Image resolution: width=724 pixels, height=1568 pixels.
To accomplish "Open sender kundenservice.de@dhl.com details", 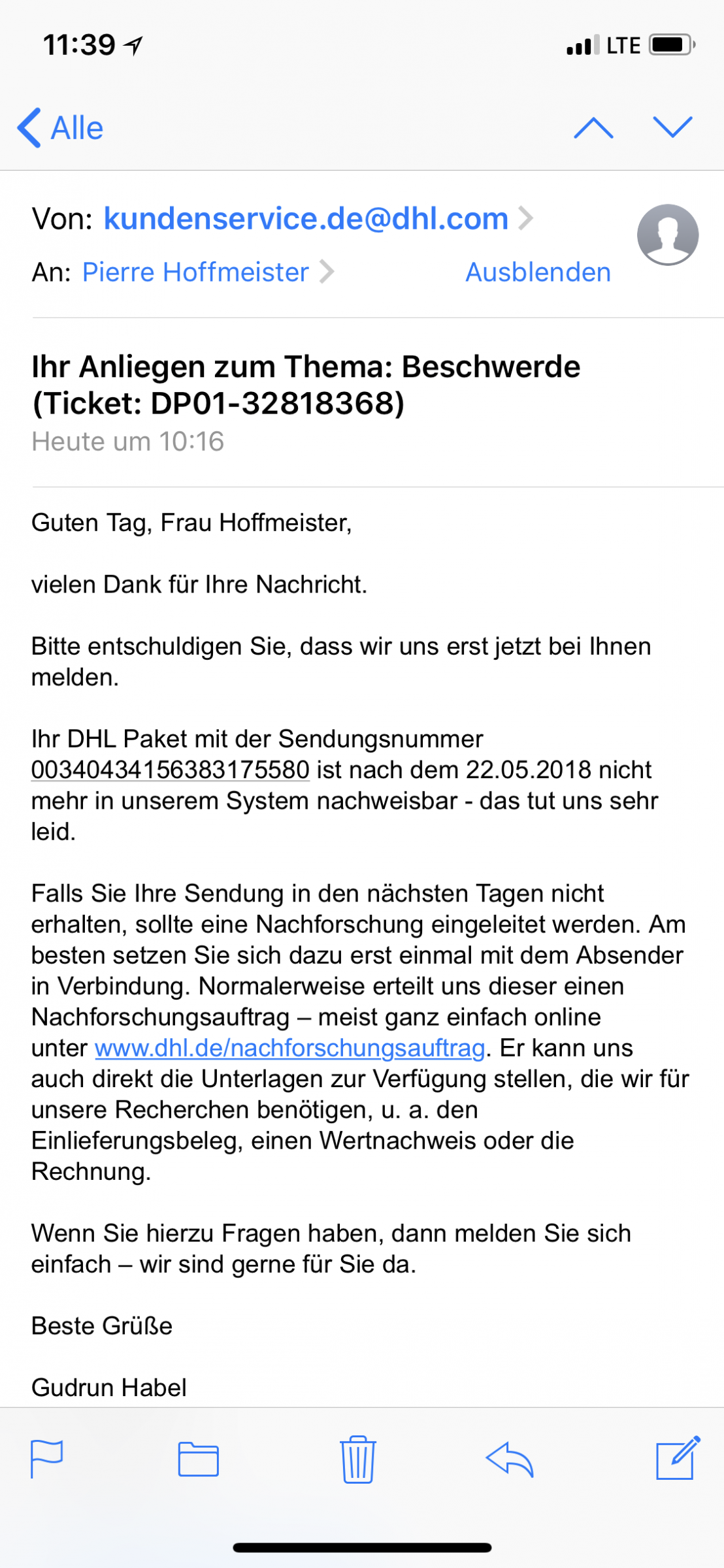I will (306, 219).
